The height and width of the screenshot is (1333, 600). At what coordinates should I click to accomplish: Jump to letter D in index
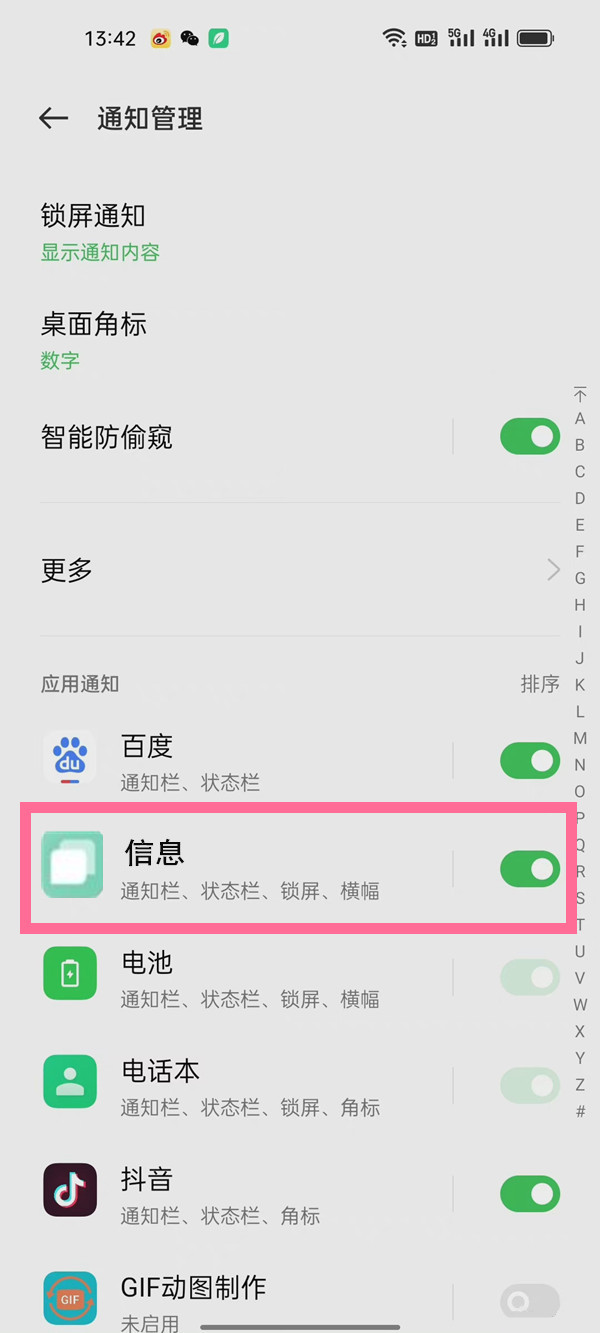(x=580, y=498)
